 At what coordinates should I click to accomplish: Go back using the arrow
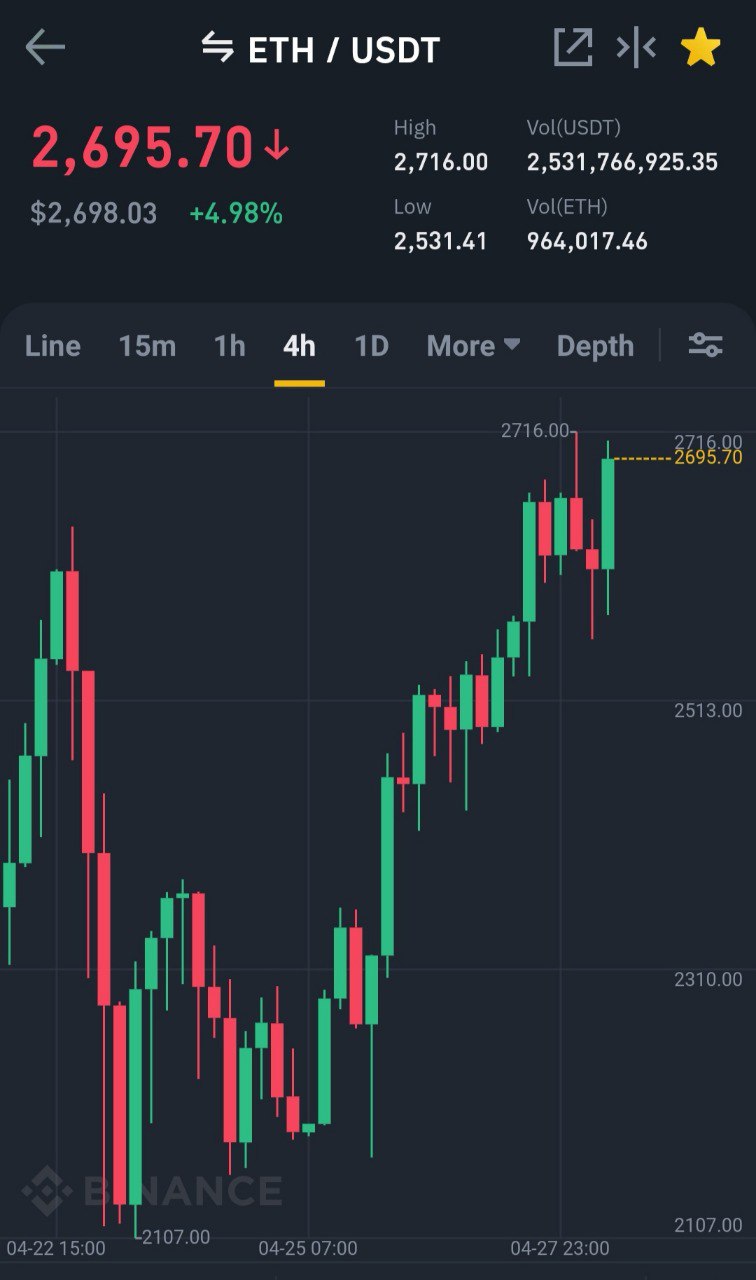pos(45,47)
